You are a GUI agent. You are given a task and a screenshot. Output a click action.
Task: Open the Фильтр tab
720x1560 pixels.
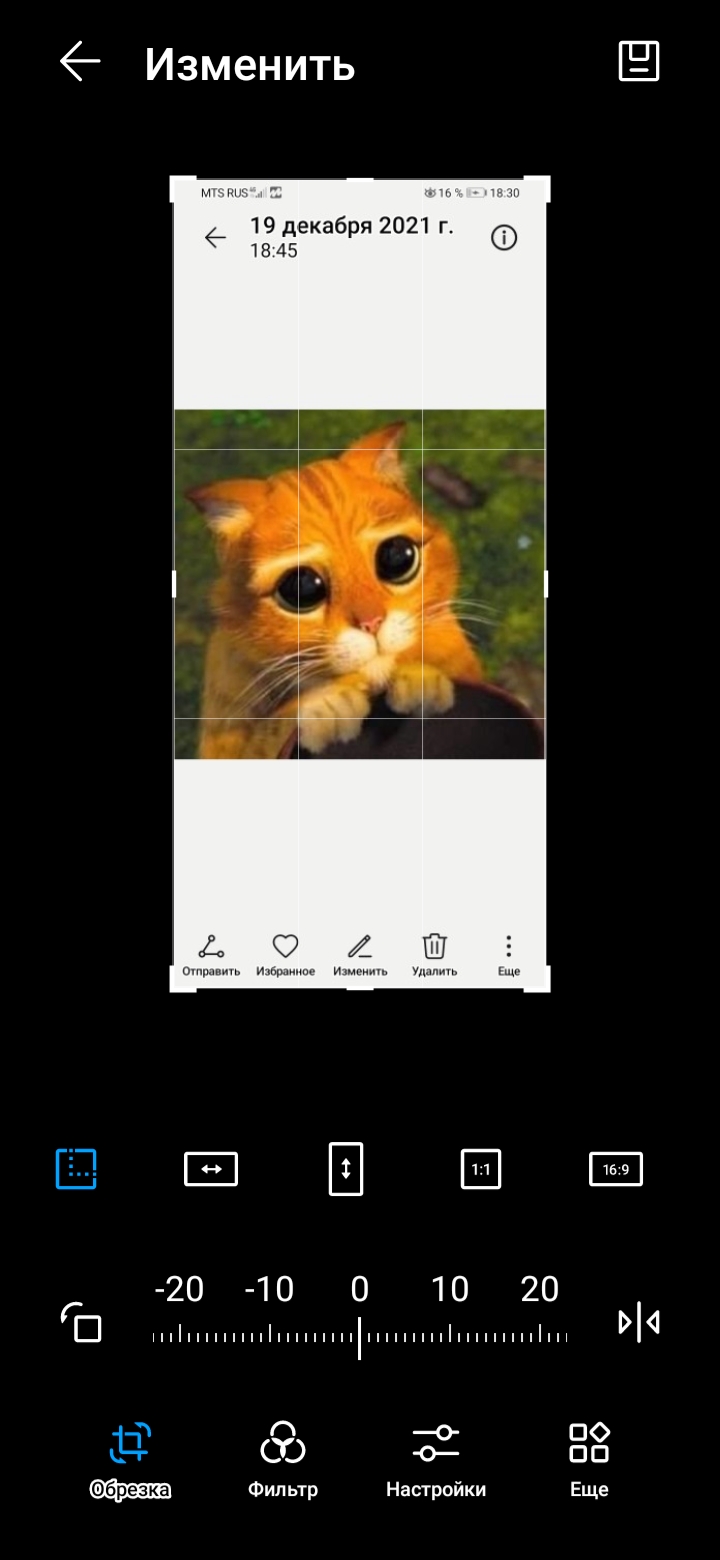(283, 1460)
